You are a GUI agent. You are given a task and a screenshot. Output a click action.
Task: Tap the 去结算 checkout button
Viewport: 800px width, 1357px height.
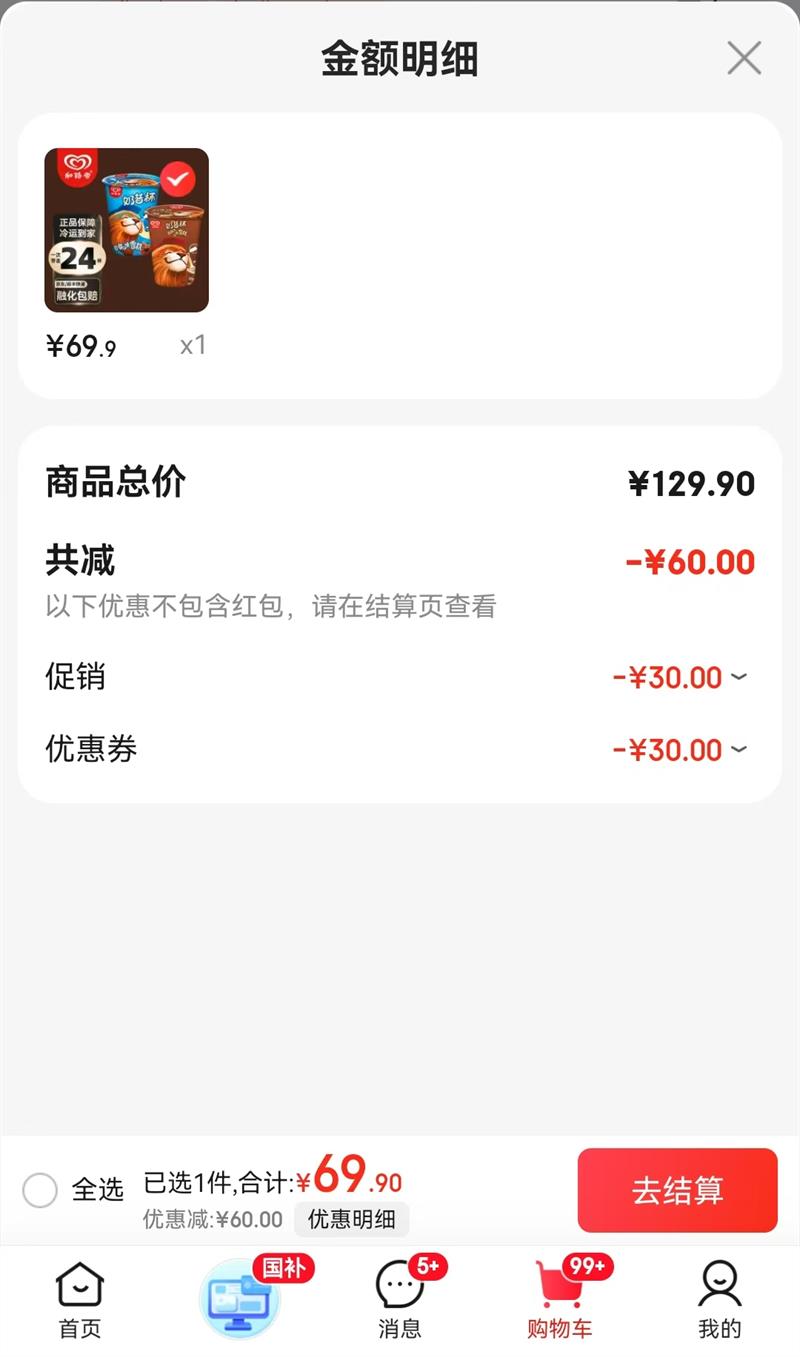tap(677, 1190)
